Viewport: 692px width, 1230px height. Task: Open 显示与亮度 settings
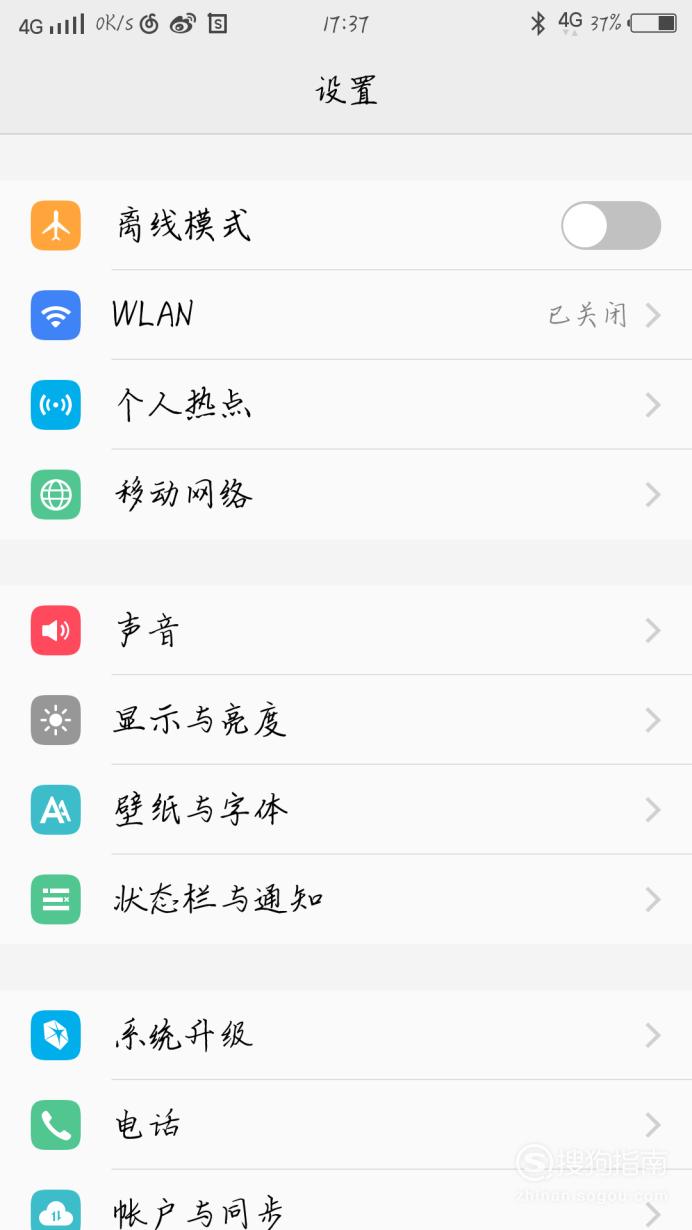[x=346, y=720]
